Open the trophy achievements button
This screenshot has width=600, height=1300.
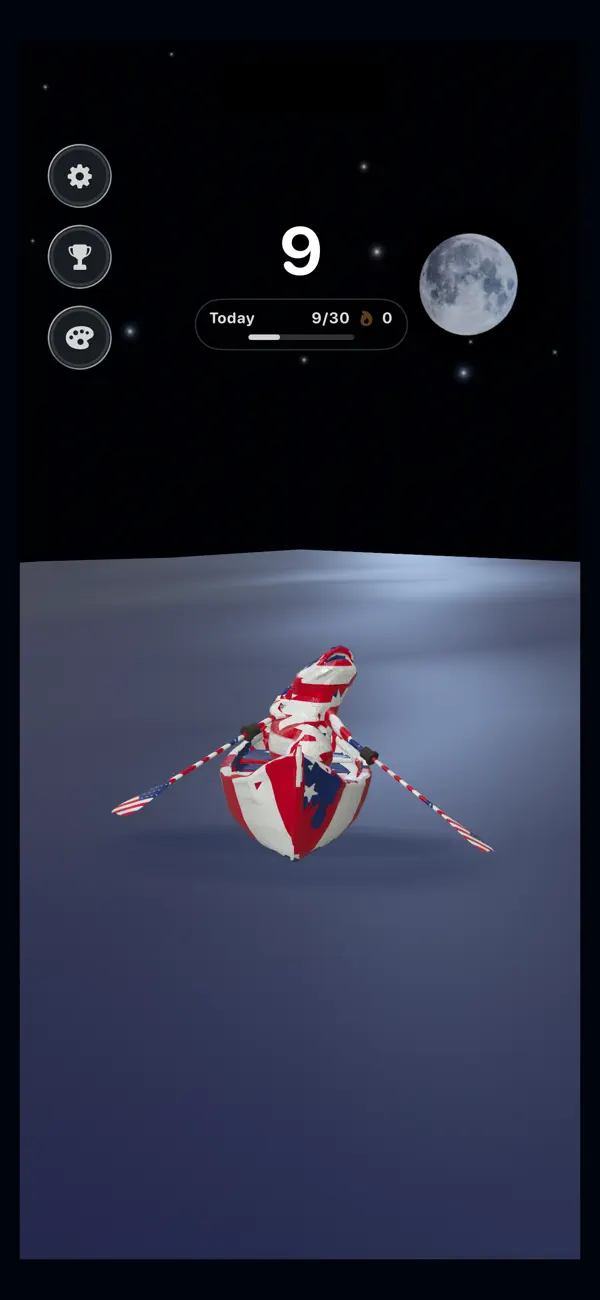(80, 257)
